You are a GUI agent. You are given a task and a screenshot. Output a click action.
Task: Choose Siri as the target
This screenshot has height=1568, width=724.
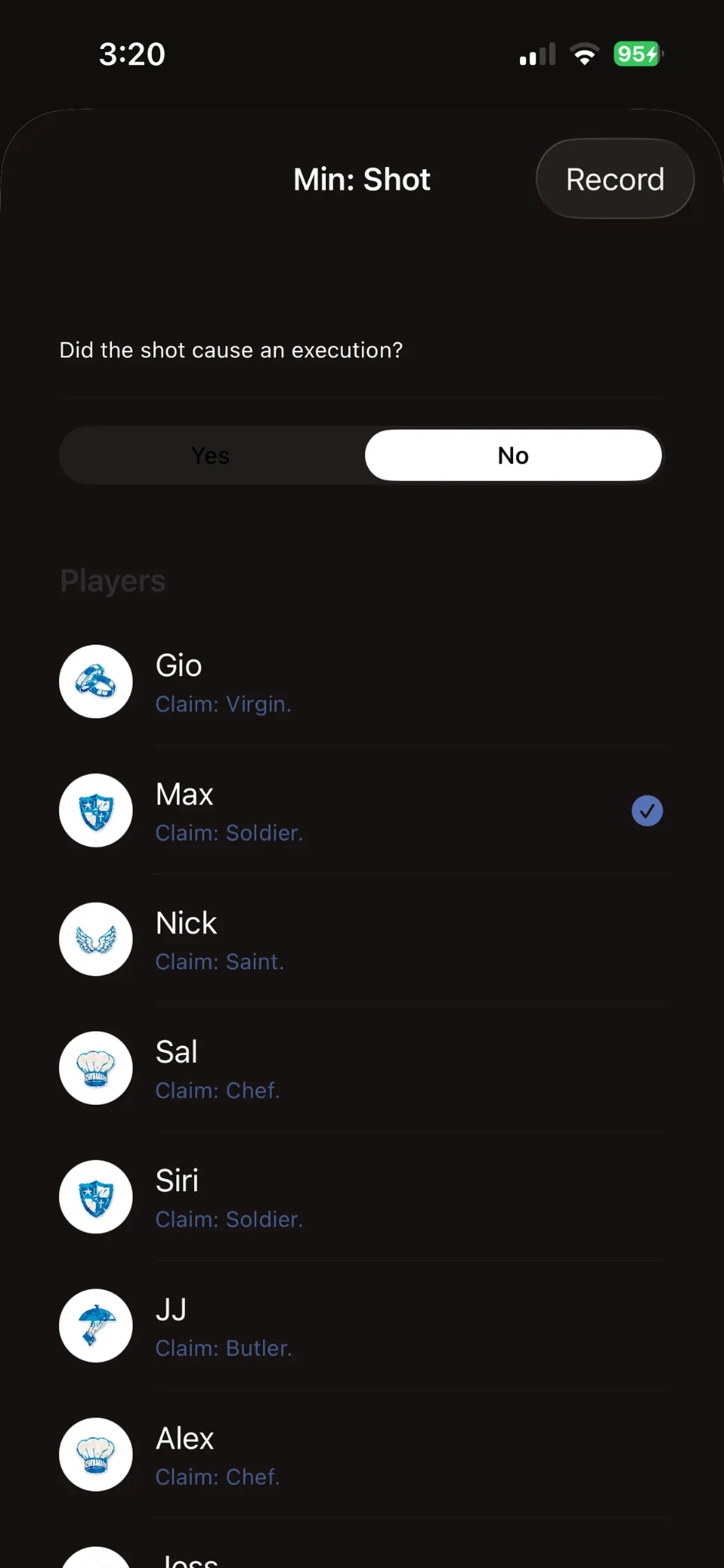[x=361, y=1198]
